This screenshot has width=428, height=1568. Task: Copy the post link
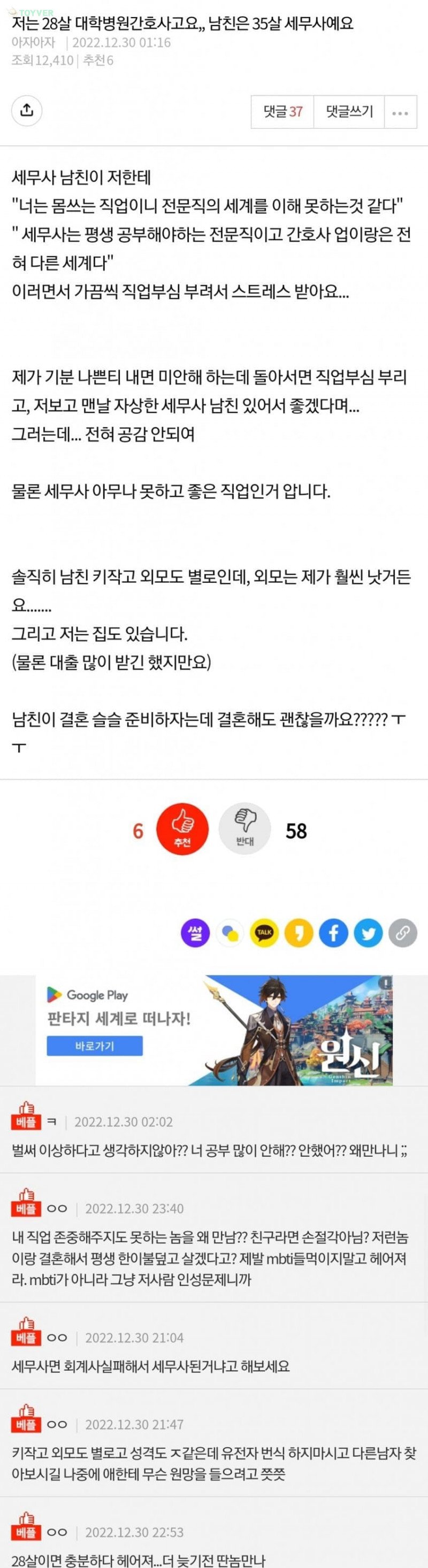(402, 933)
